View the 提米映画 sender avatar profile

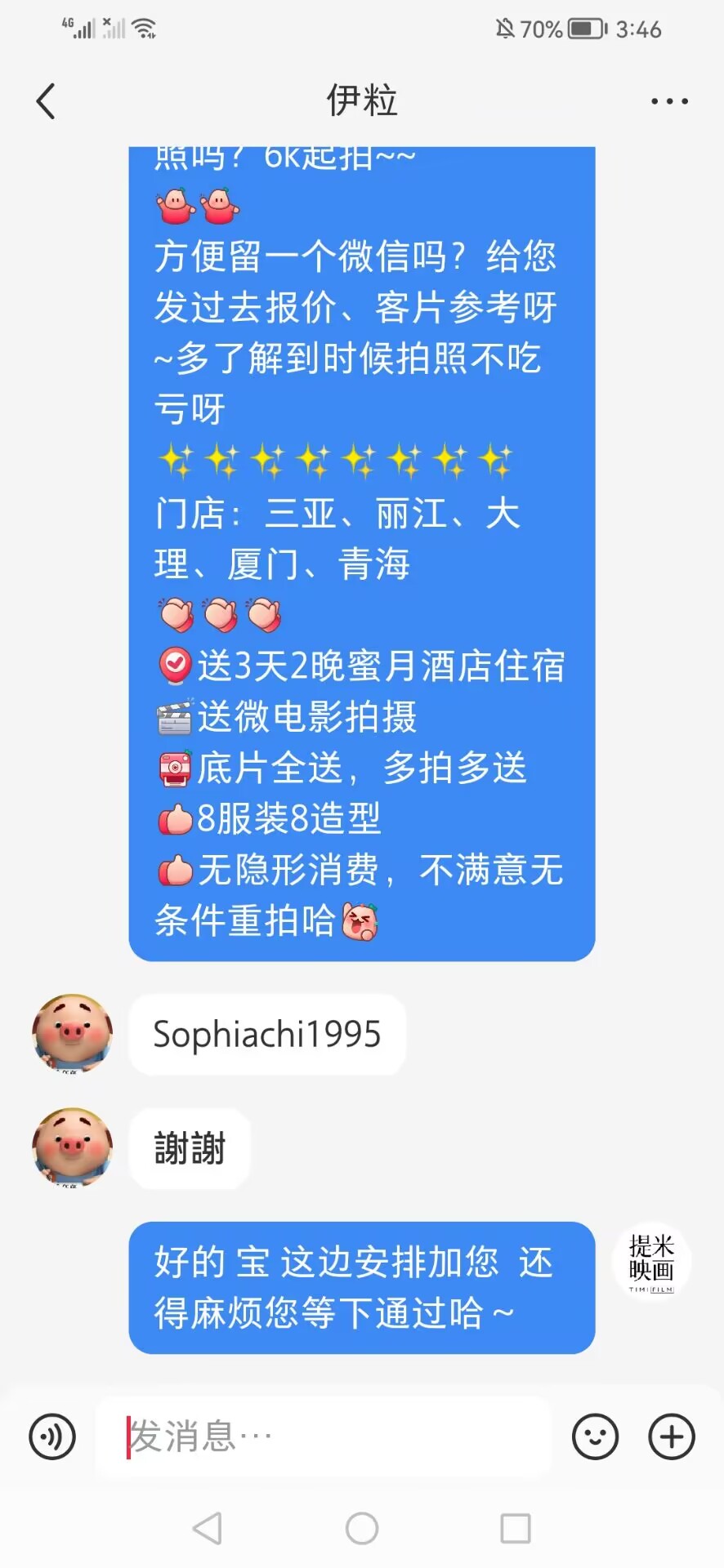651,1262
